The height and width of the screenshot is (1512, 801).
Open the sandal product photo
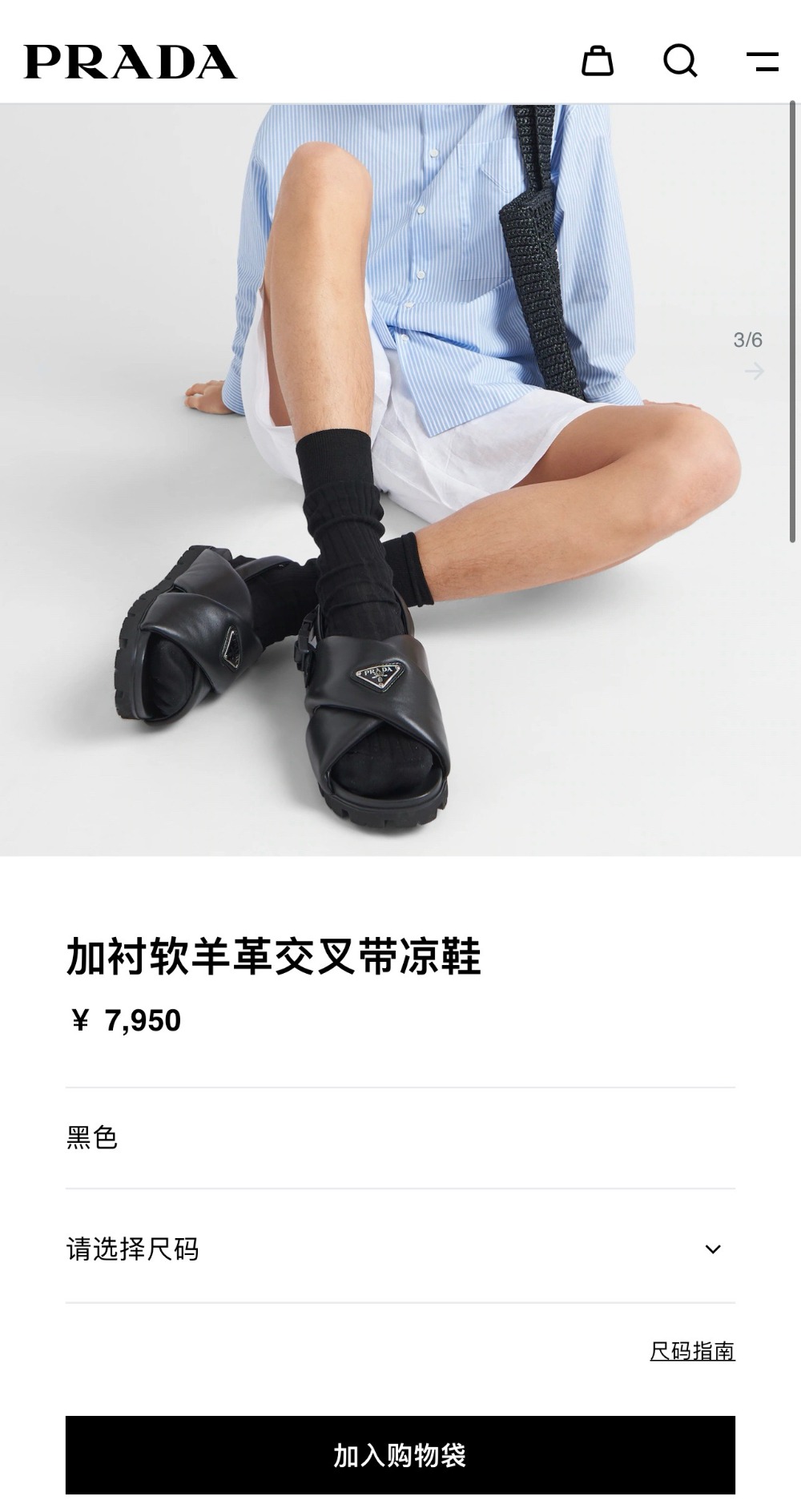click(x=400, y=480)
